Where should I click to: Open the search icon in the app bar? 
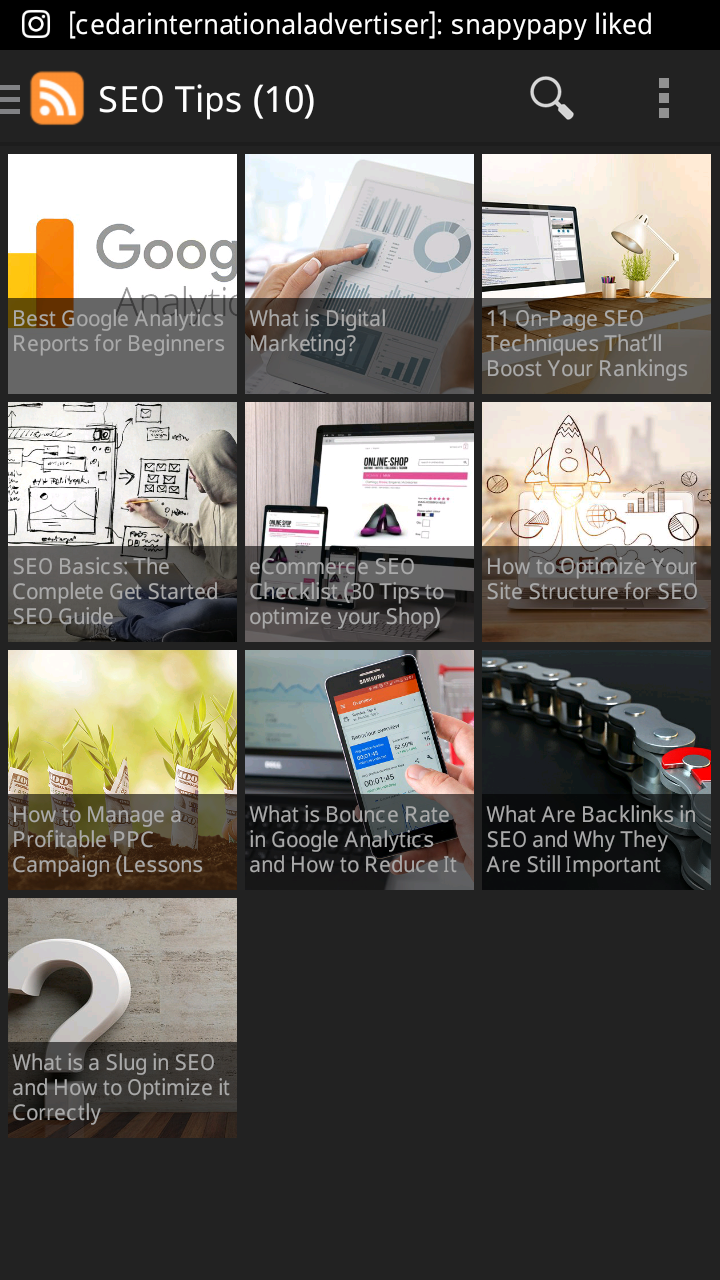coord(551,98)
